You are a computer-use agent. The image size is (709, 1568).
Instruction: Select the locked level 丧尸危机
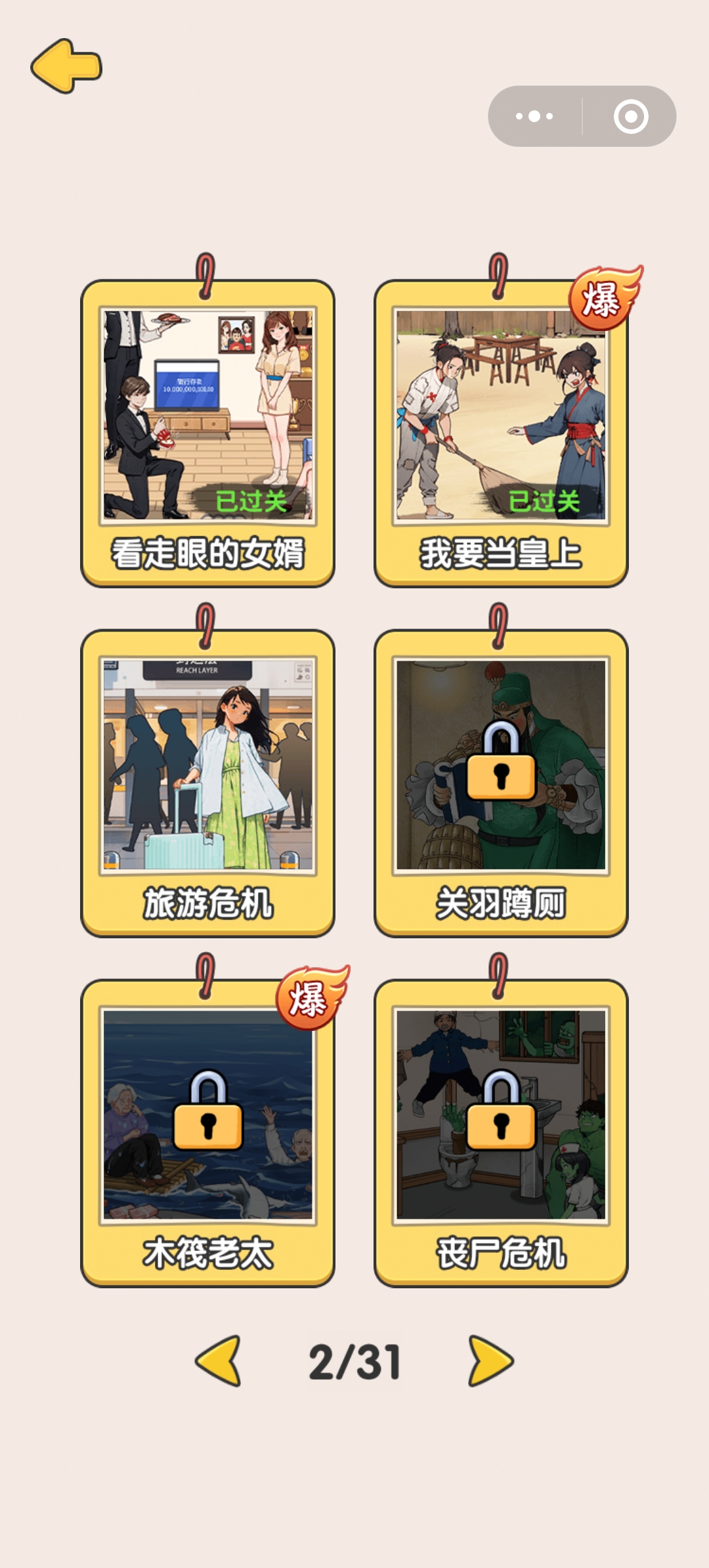(x=501, y=1133)
